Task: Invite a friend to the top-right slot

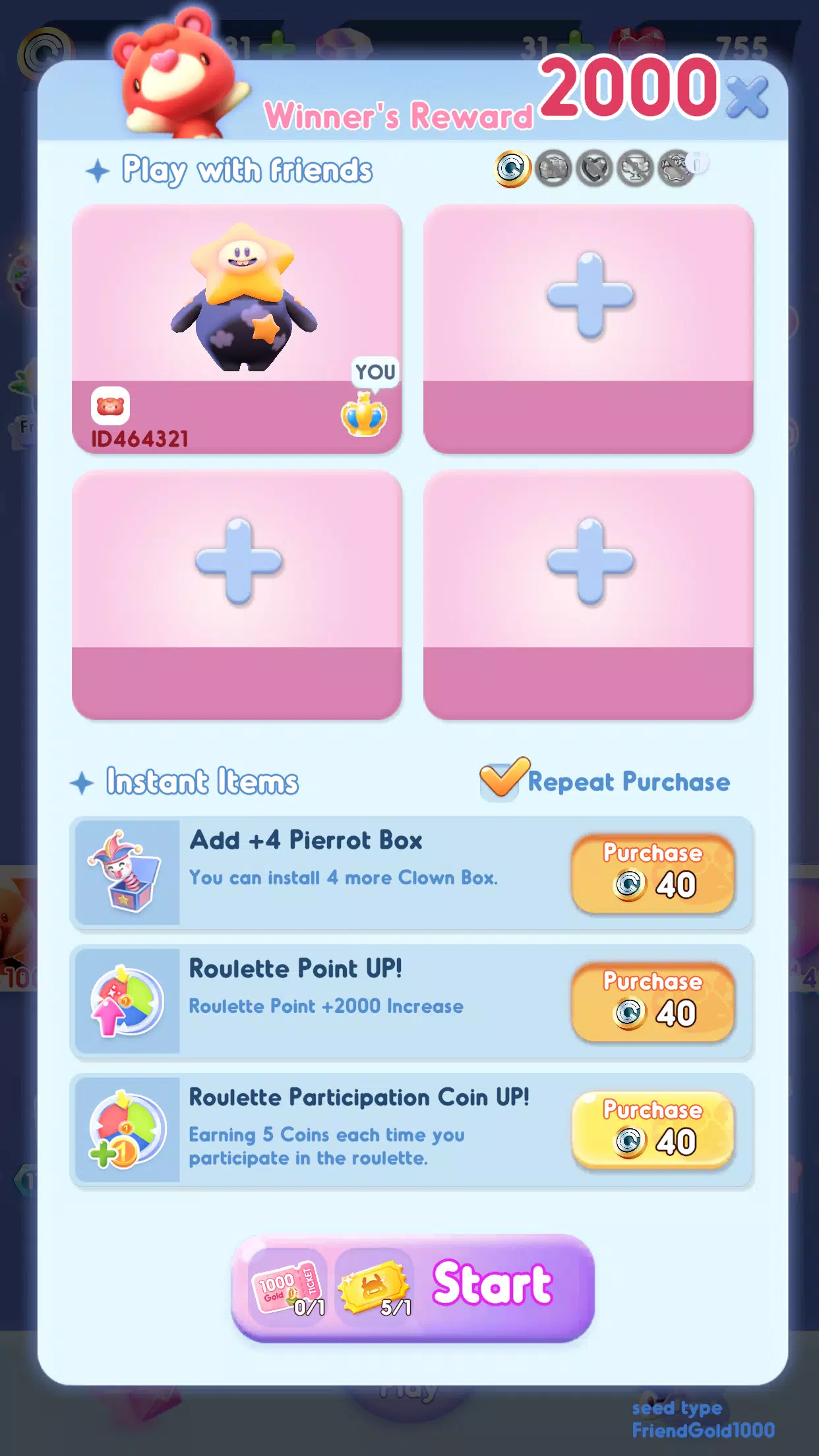Action: coord(588,328)
